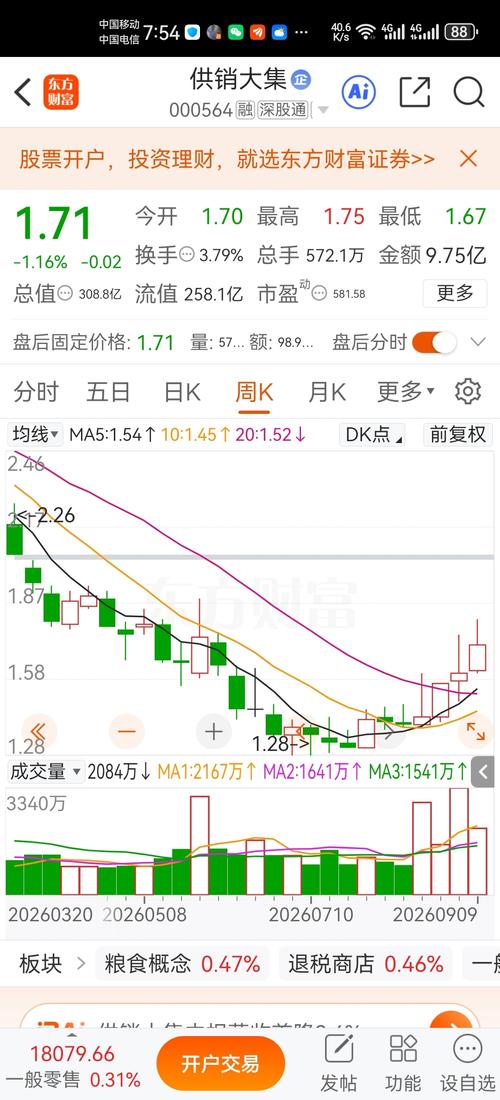500x1100 pixels.
Task: Switch to the 五日 chart tab
Action: 108,391
